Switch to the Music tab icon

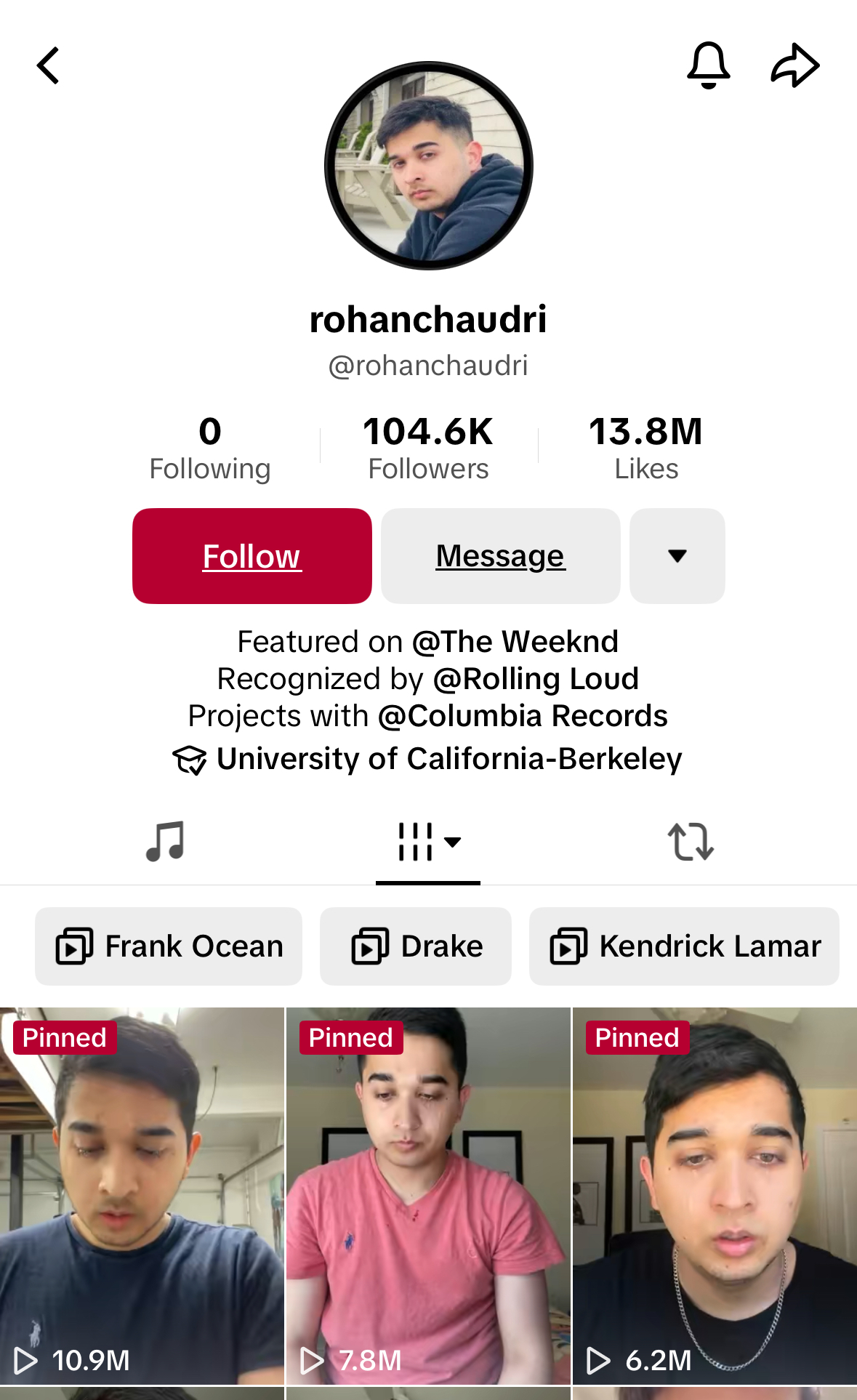(x=166, y=841)
